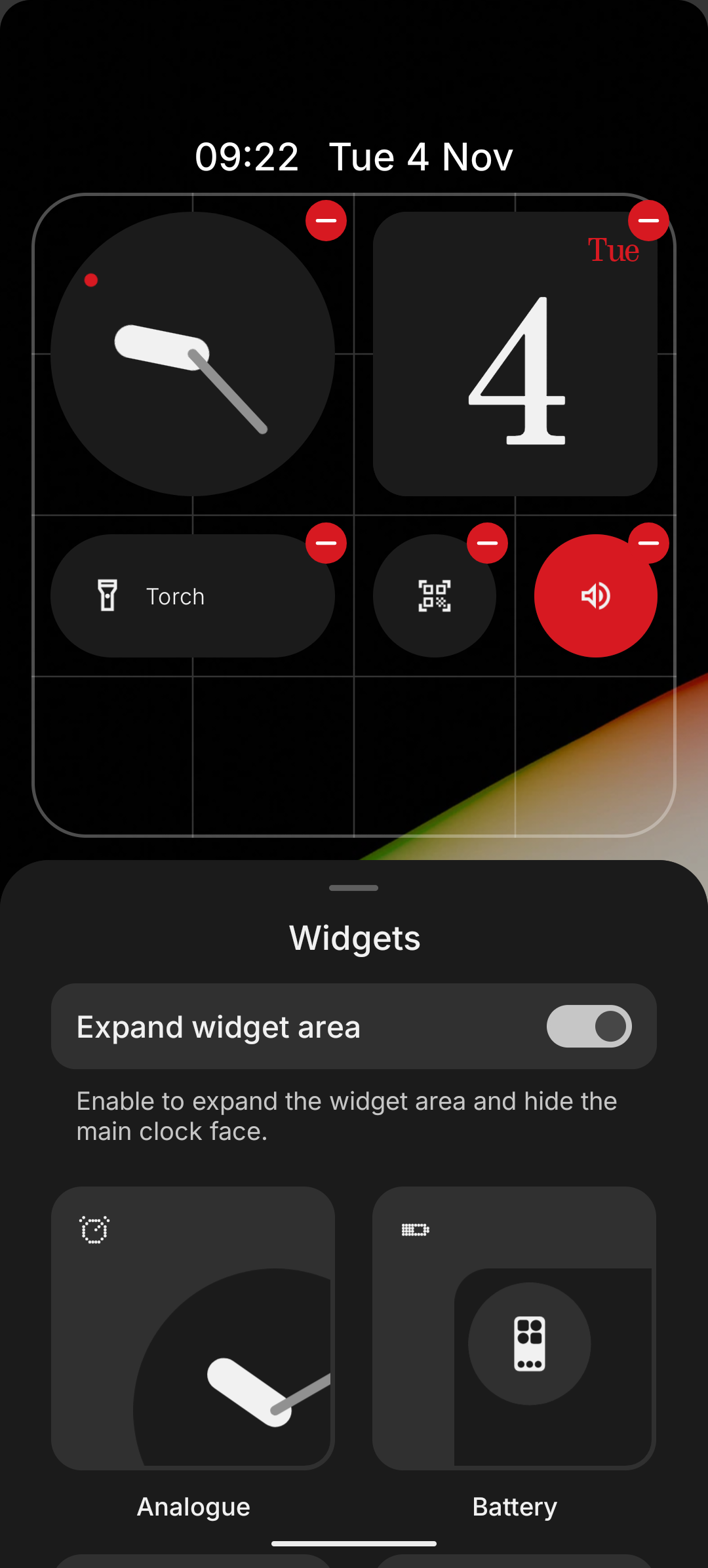This screenshot has height=1568, width=708.
Task: Remove the red sound widget
Action: (x=648, y=543)
